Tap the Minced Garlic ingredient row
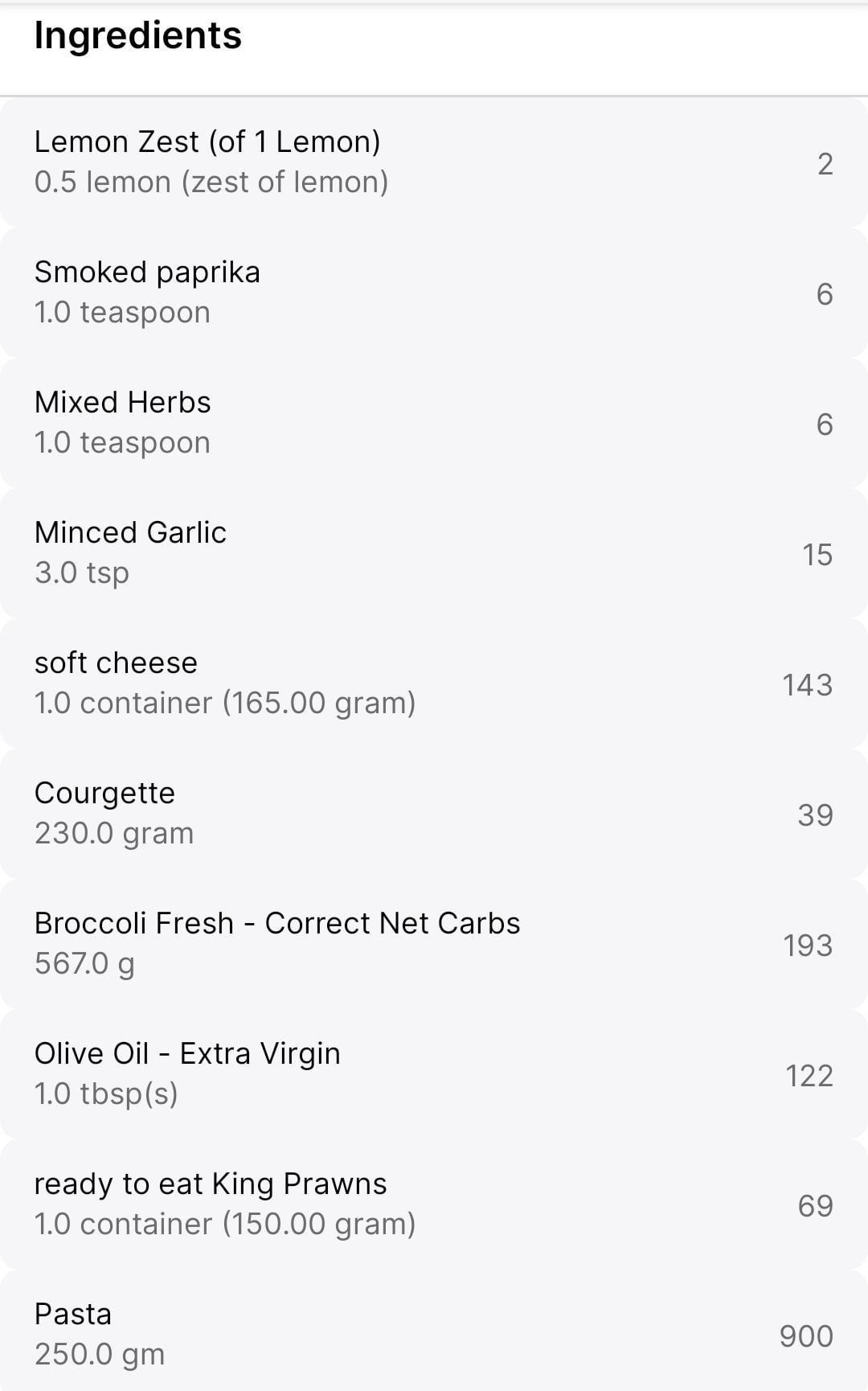The image size is (868, 1391). pos(434,553)
